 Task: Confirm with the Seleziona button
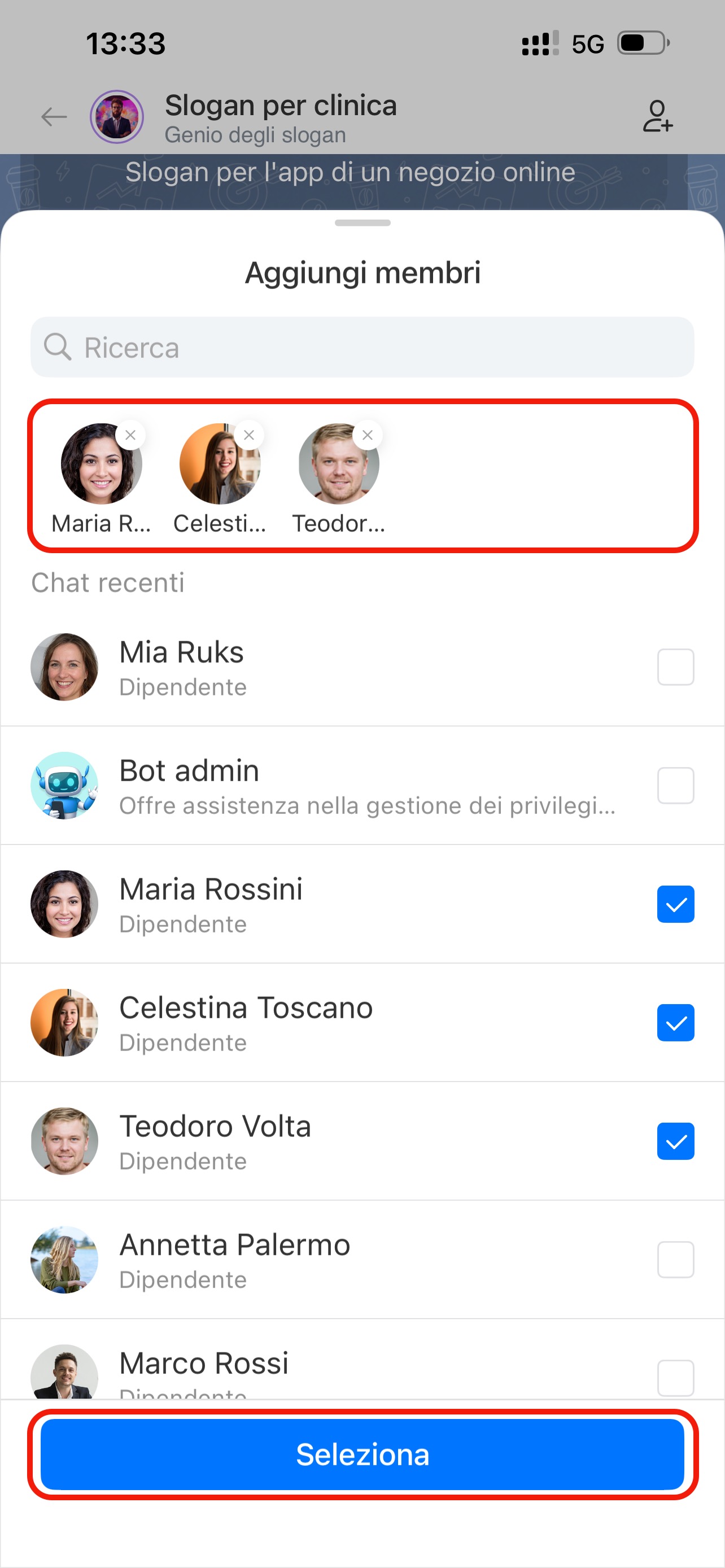click(x=362, y=1454)
